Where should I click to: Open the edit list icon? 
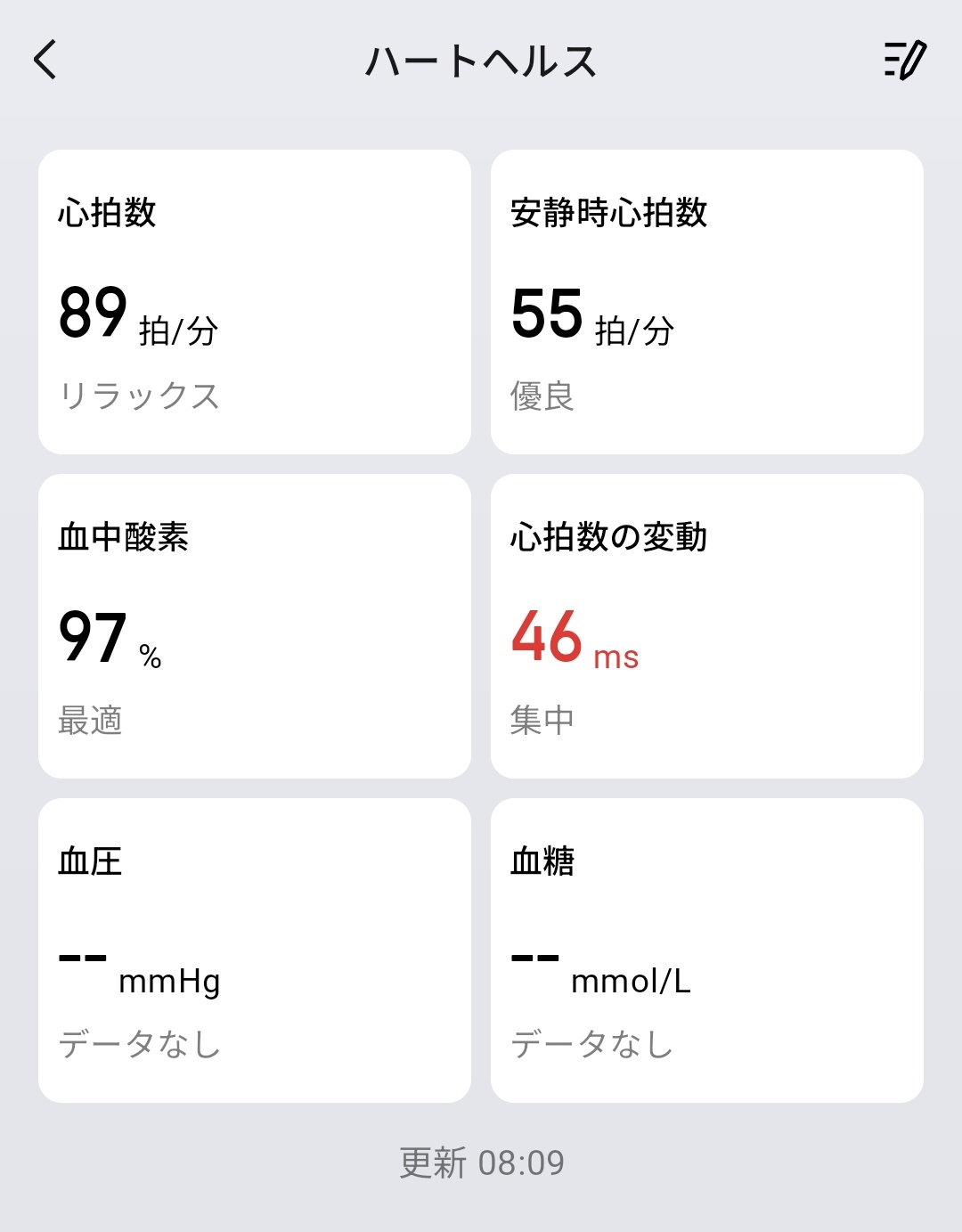click(905, 61)
